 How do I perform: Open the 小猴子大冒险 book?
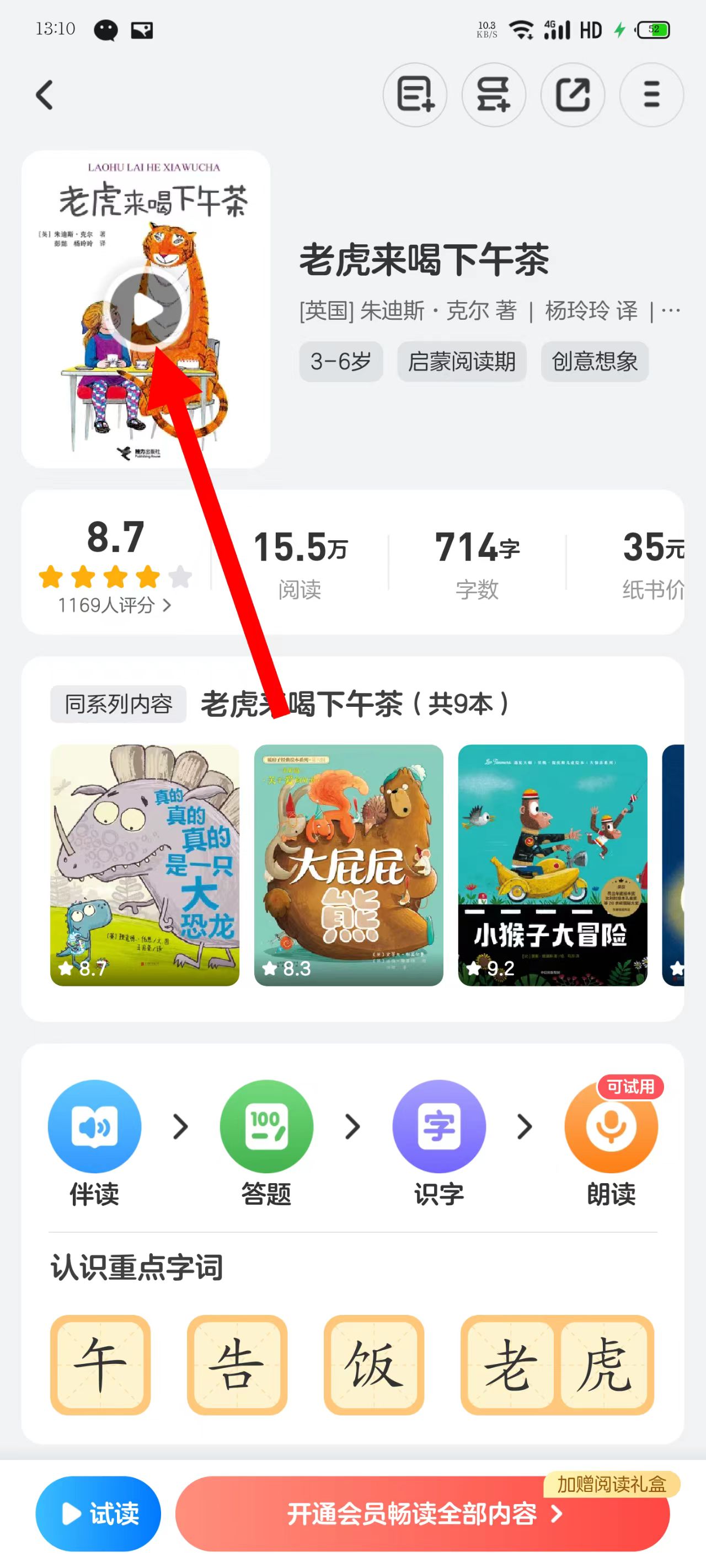point(552,864)
